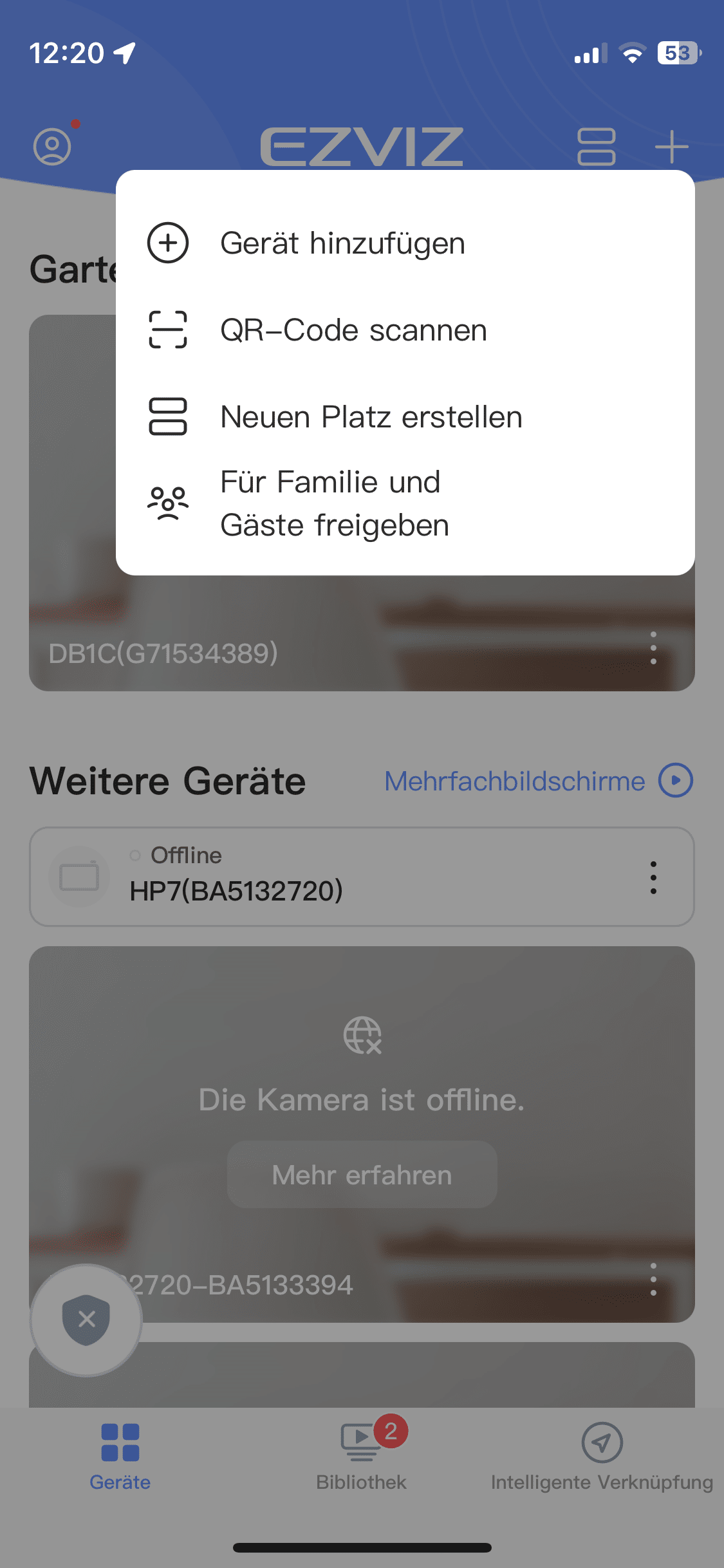Open the offline HP7(BA5132720) device row
Screen dimensions: 724x1568
(x=322, y=877)
